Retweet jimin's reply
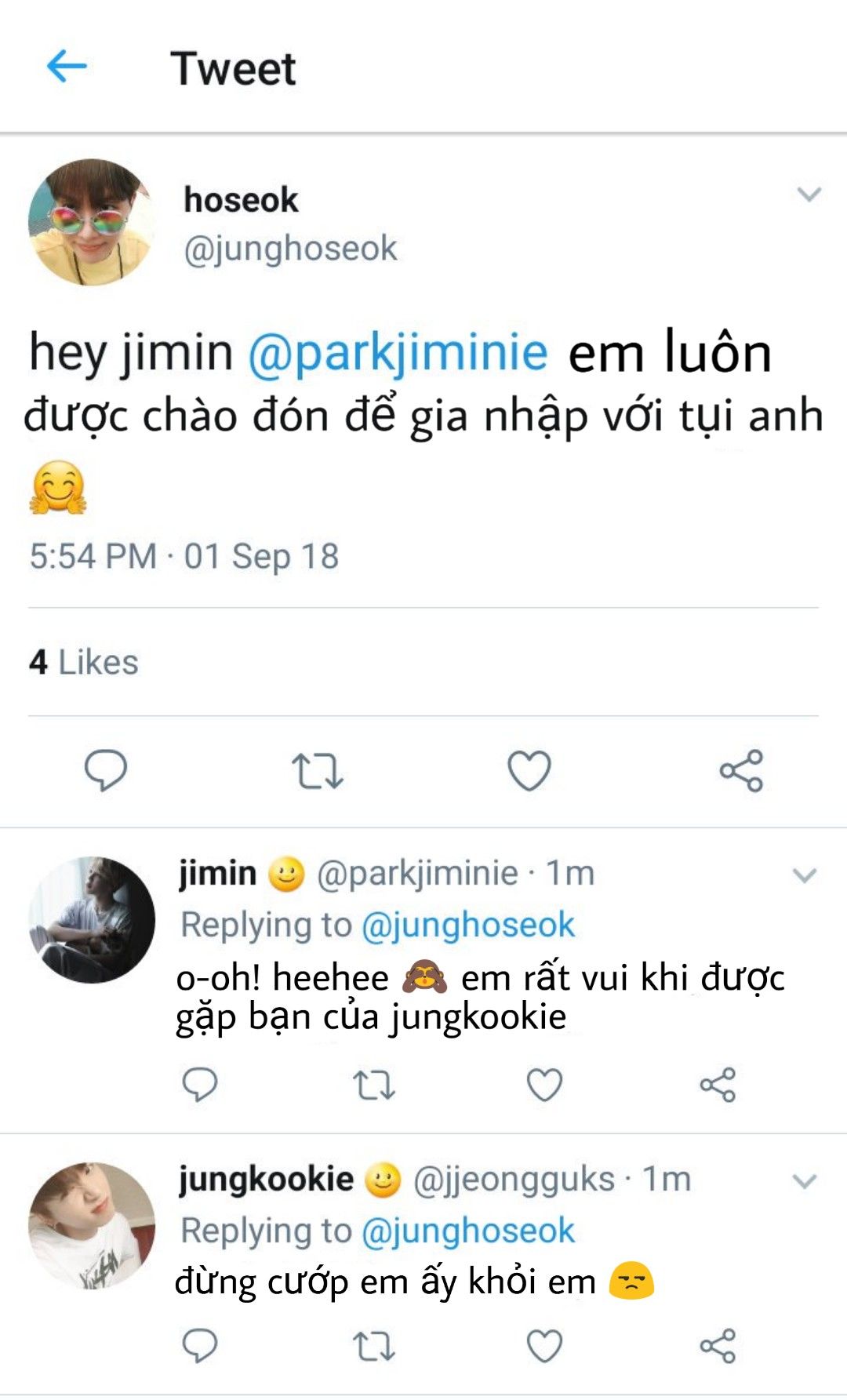The image size is (847, 1400). 374,1085
